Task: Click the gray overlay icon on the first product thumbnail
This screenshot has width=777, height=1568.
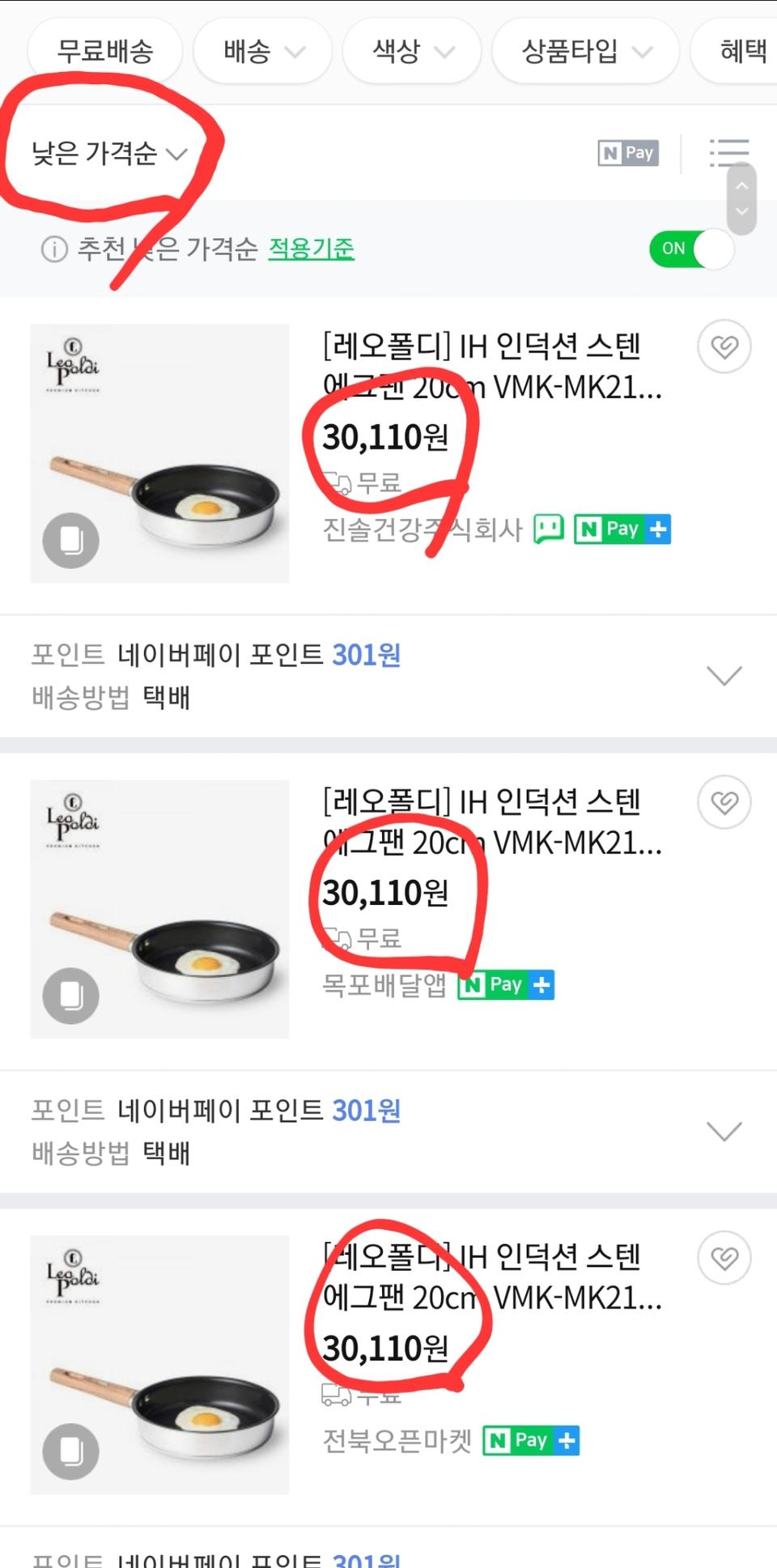Action: coord(70,540)
